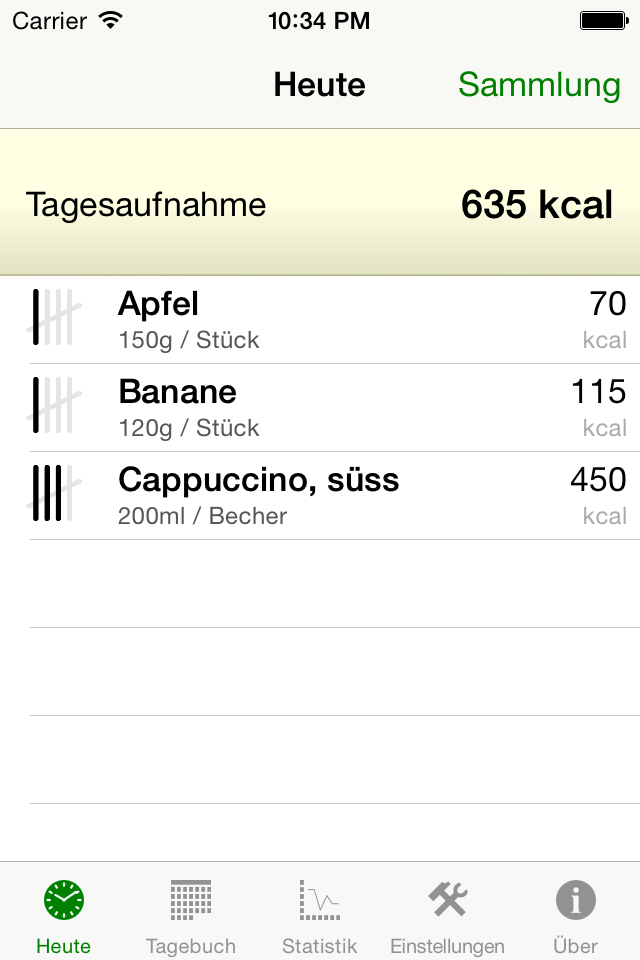
Task: Switch to the Heute tab
Action: pos(63,915)
